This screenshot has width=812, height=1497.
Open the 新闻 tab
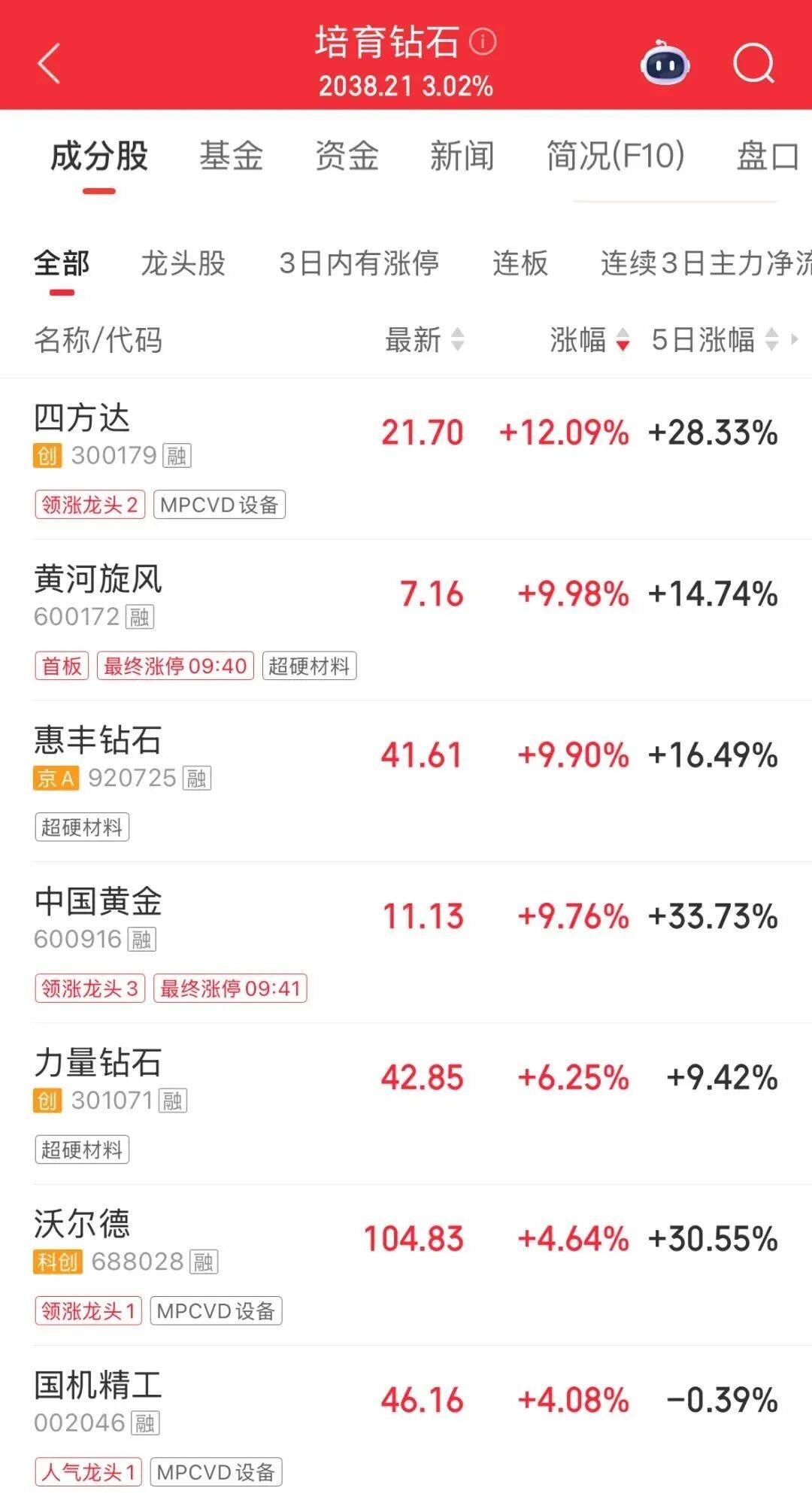coord(463,156)
